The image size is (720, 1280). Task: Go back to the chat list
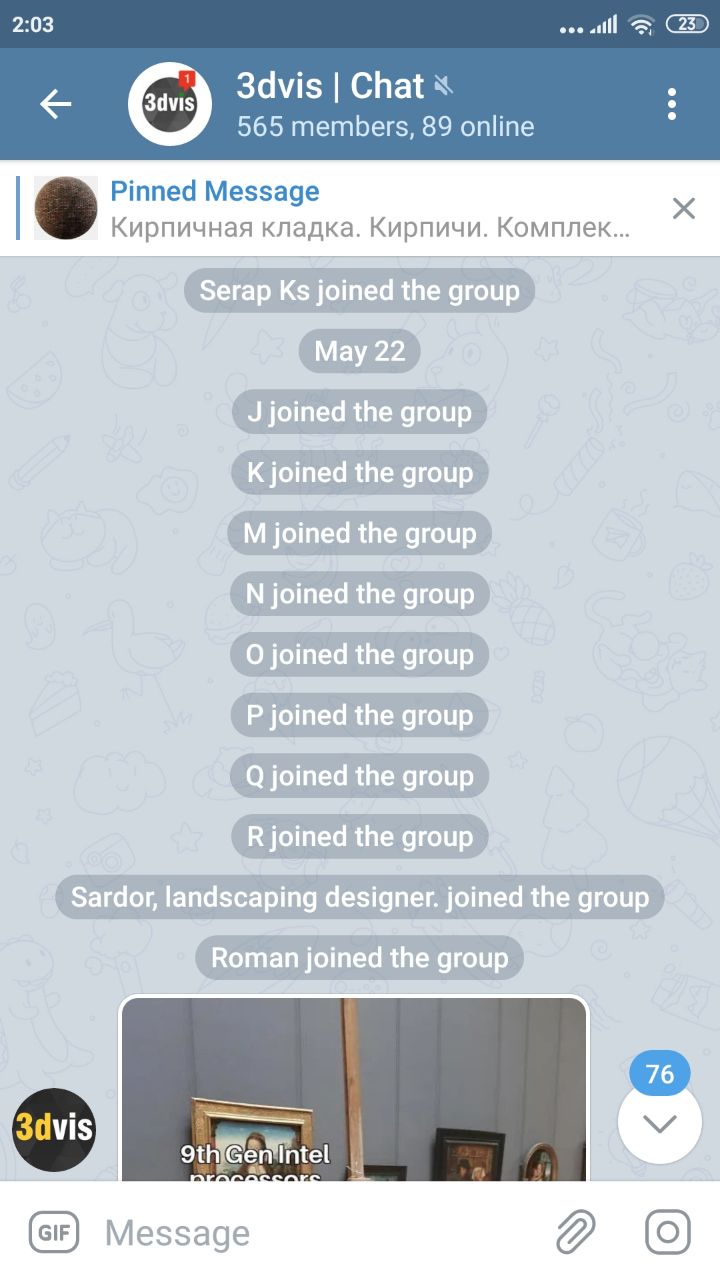[56, 104]
